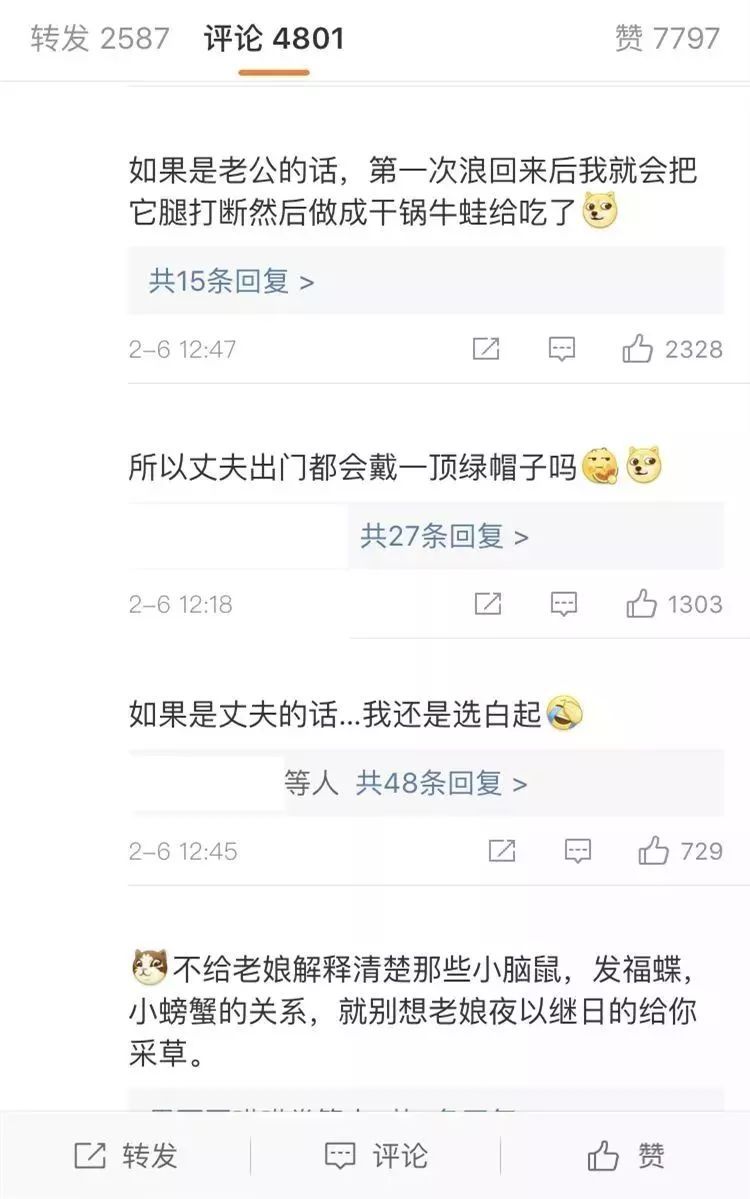The image size is (750, 1199).
Task: Switch to the 转发 2587 tab
Action: coord(100,39)
